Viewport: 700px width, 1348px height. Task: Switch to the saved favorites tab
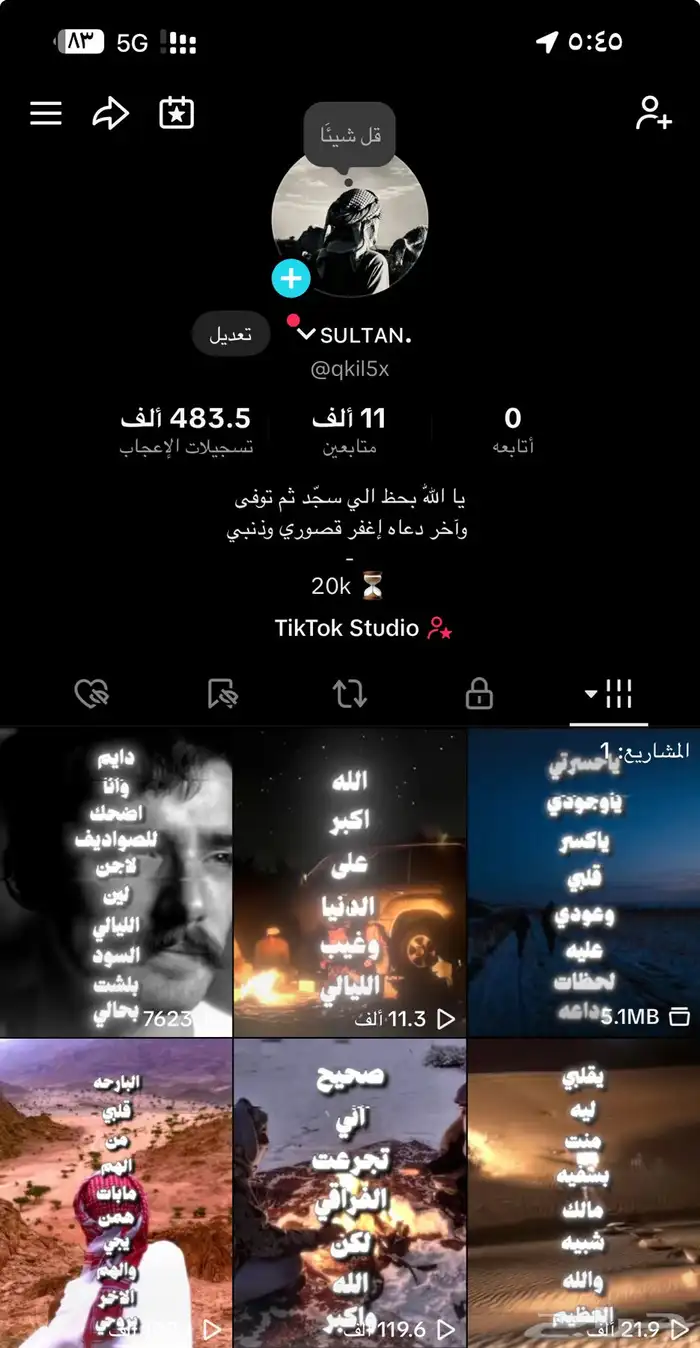(x=221, y=693)
